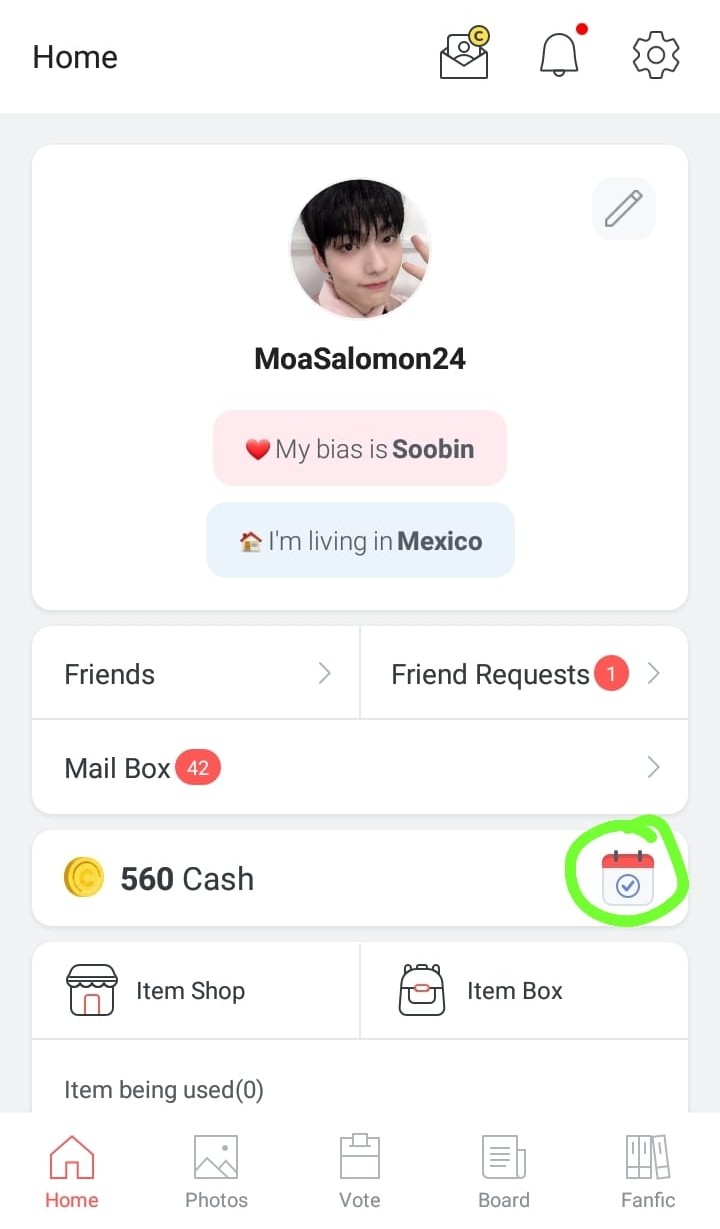Select the Home tab
Viewport: 720px width, 1229px height.
click(x=72, y=1171)
